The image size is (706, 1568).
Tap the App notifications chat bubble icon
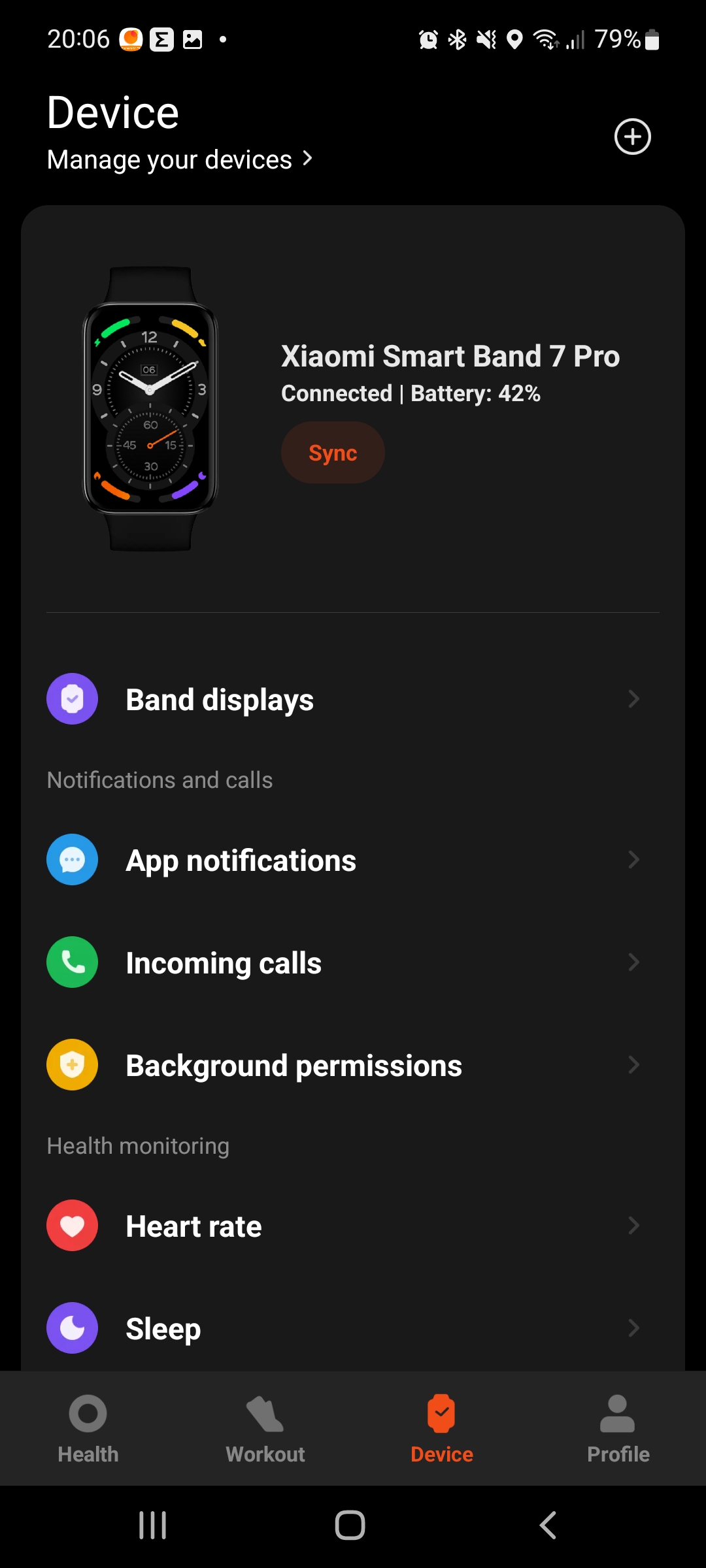[x=72, y=860]
